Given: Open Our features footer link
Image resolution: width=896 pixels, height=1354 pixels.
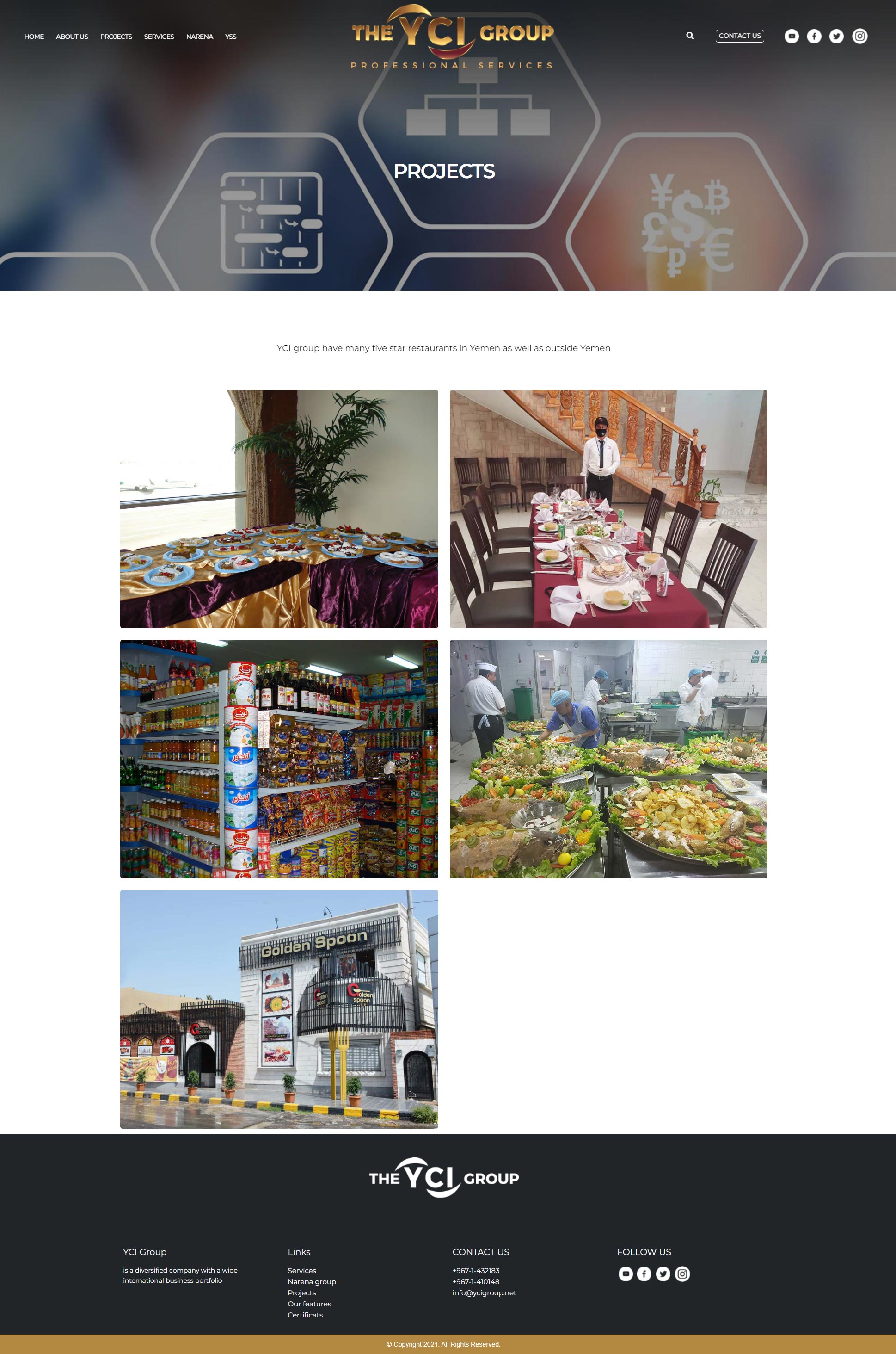Looking at the screenshot, I should point(309,1304).
